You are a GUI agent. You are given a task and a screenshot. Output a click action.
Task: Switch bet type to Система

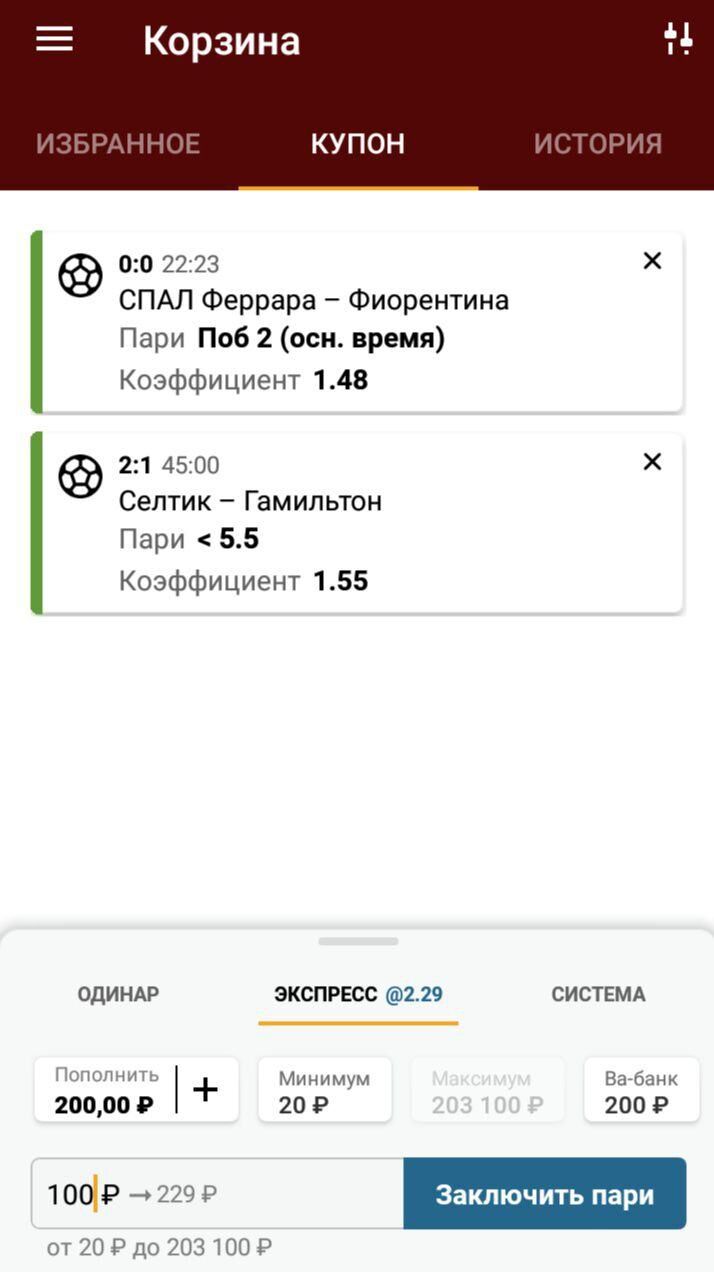pyautogui.click(x=598, y=994)
